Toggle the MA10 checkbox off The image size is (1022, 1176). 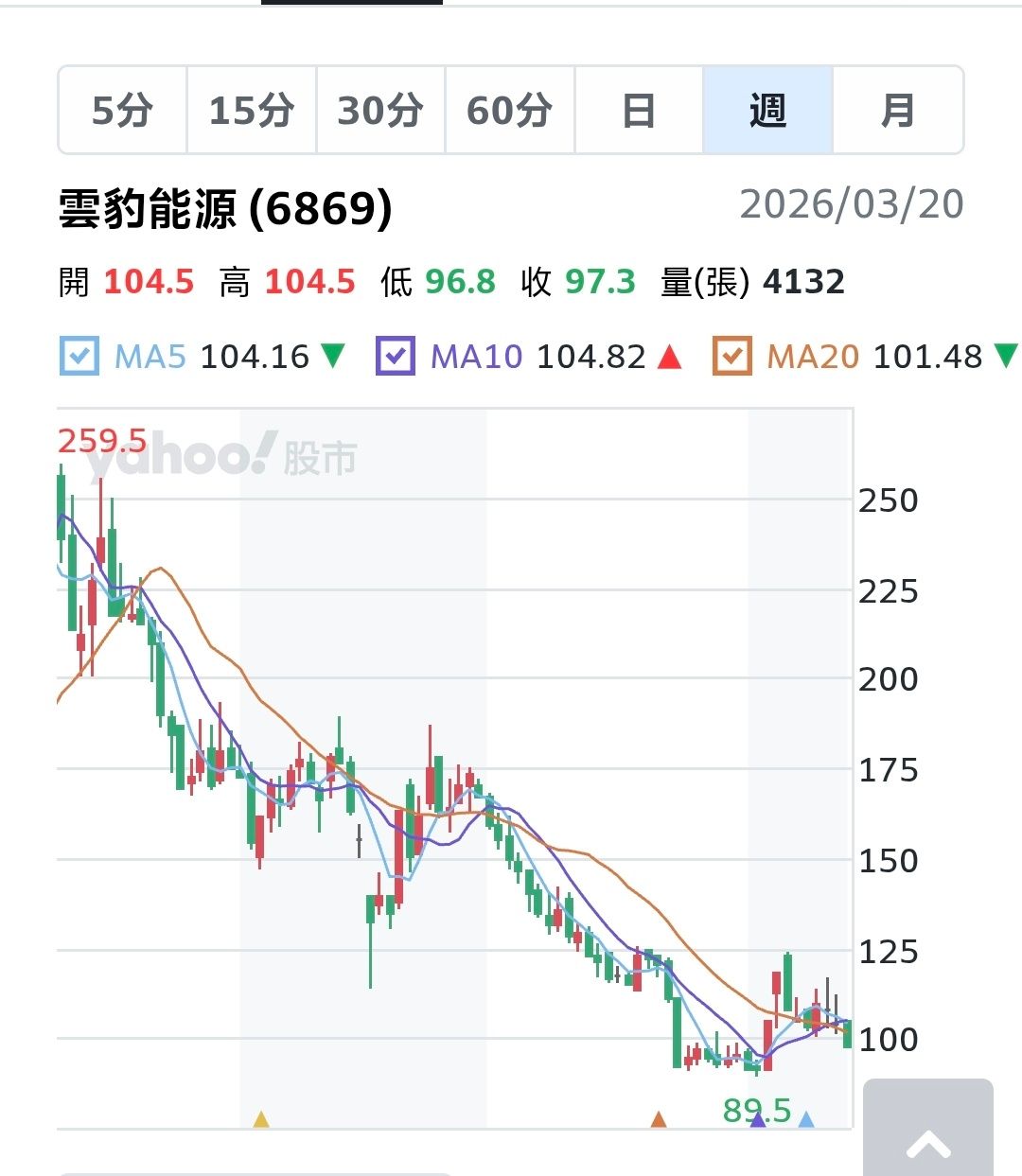396,357
